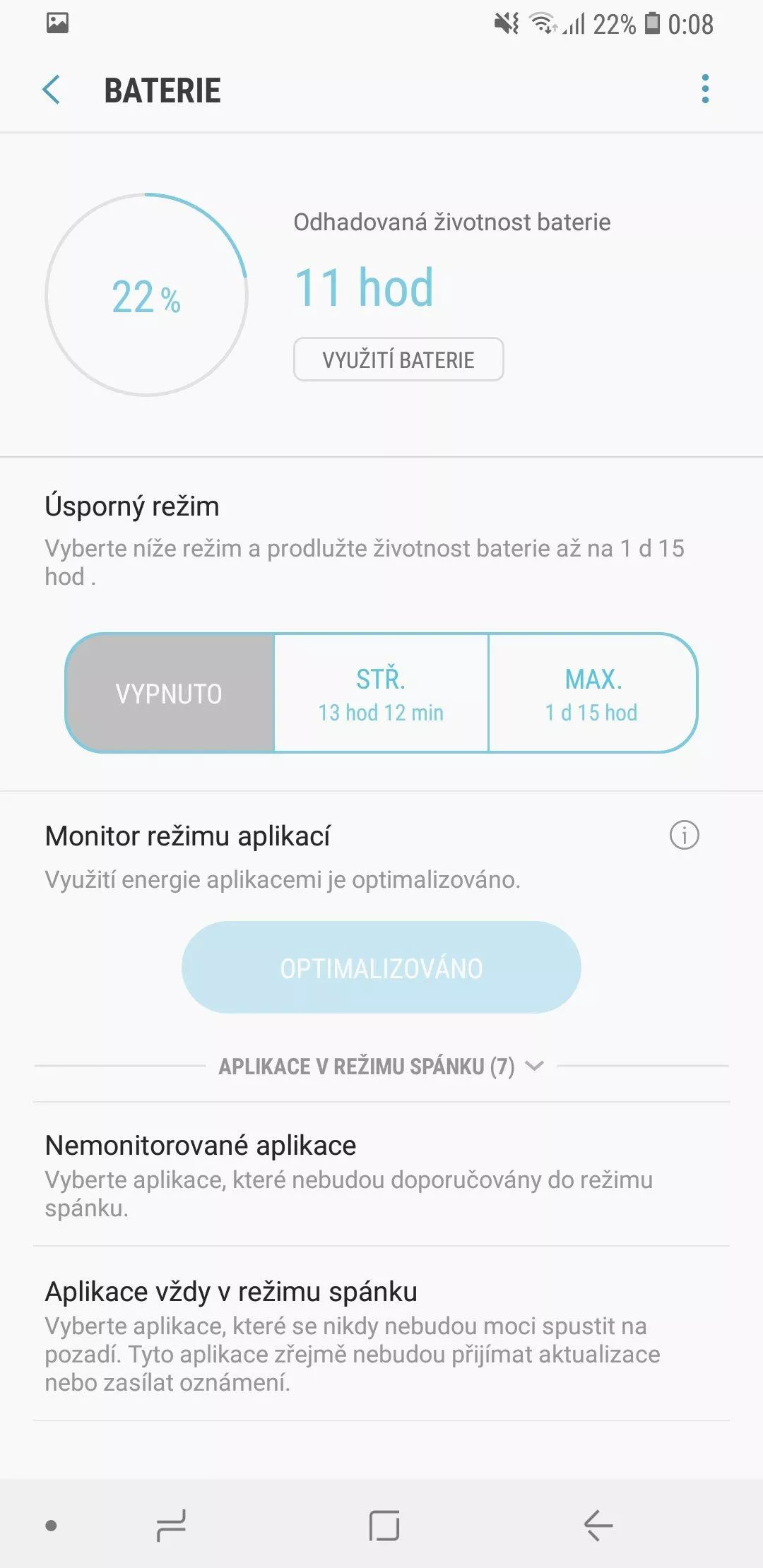Select the Vypnuto power saving mode
This screenshot has width=763, height=1568.
pos(170,693)
